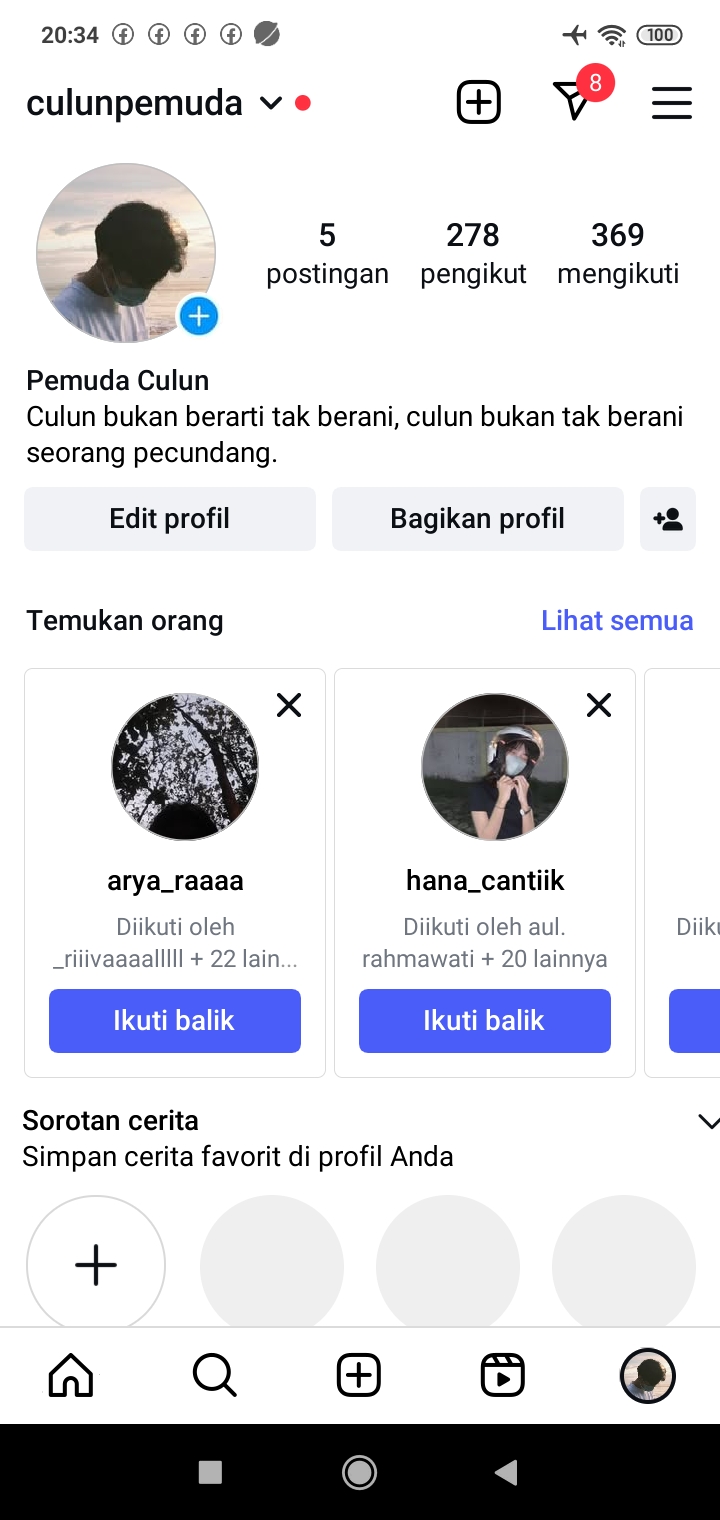The height and width of the screenshot is (1520, 720).
Task: Add a story via profile picture plus
Action: click(199, 317)
